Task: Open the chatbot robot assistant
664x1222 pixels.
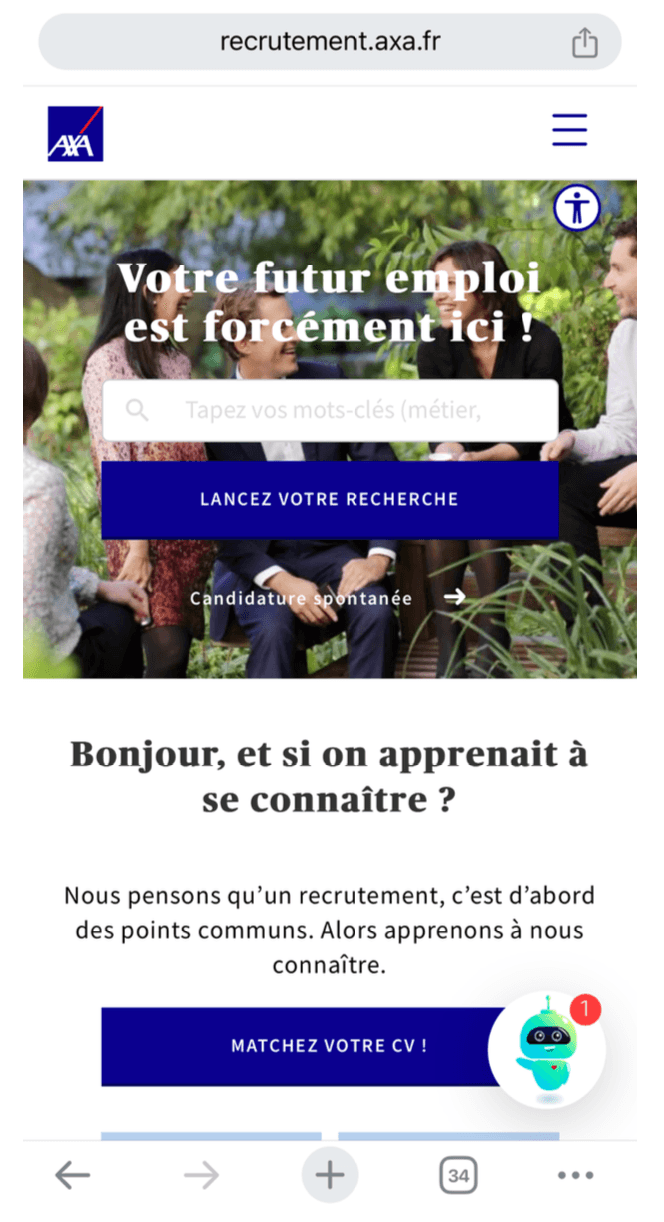Action: click(546, 1049)
